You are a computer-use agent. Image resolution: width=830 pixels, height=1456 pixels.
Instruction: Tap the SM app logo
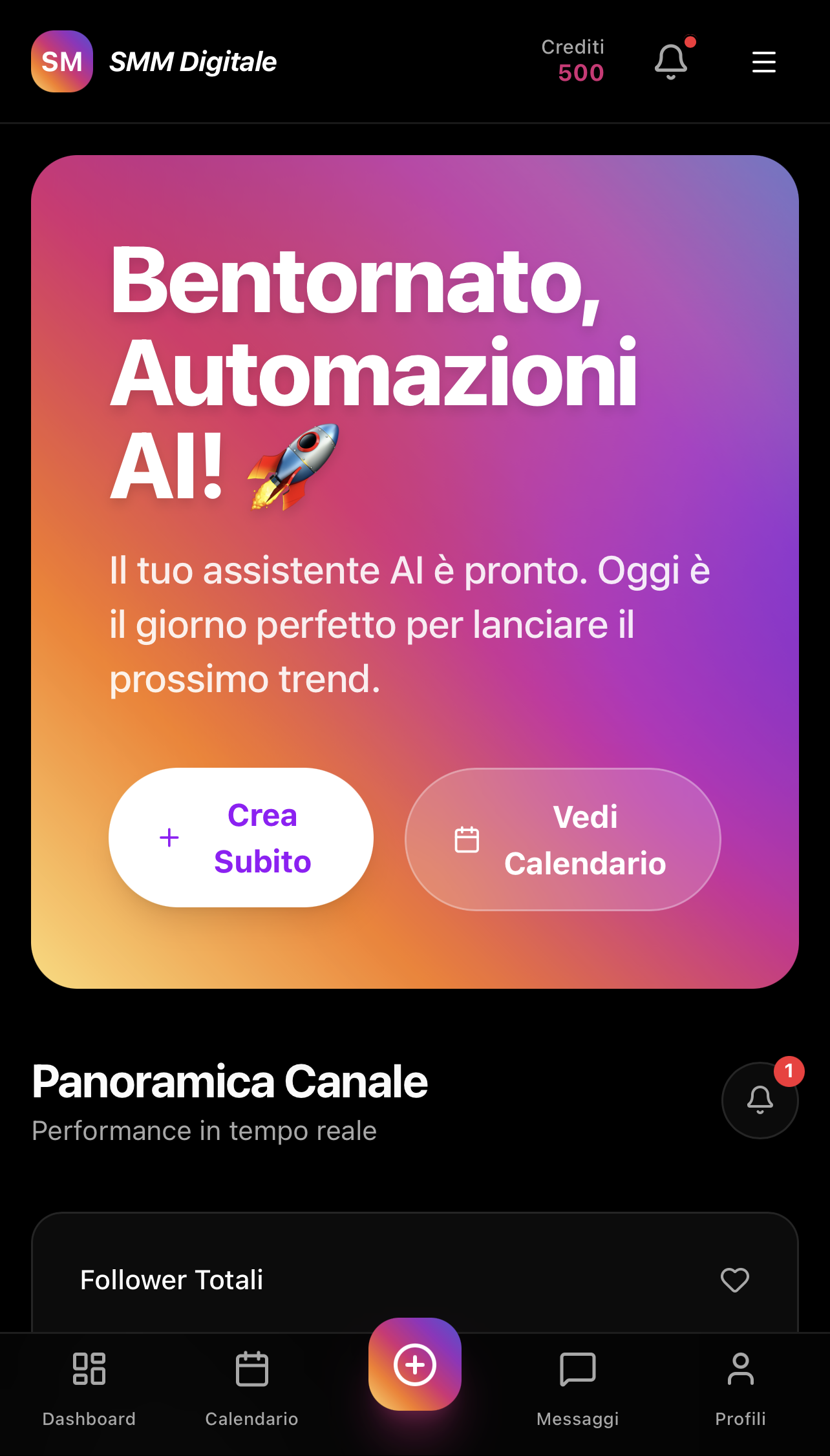coord(61,61)
